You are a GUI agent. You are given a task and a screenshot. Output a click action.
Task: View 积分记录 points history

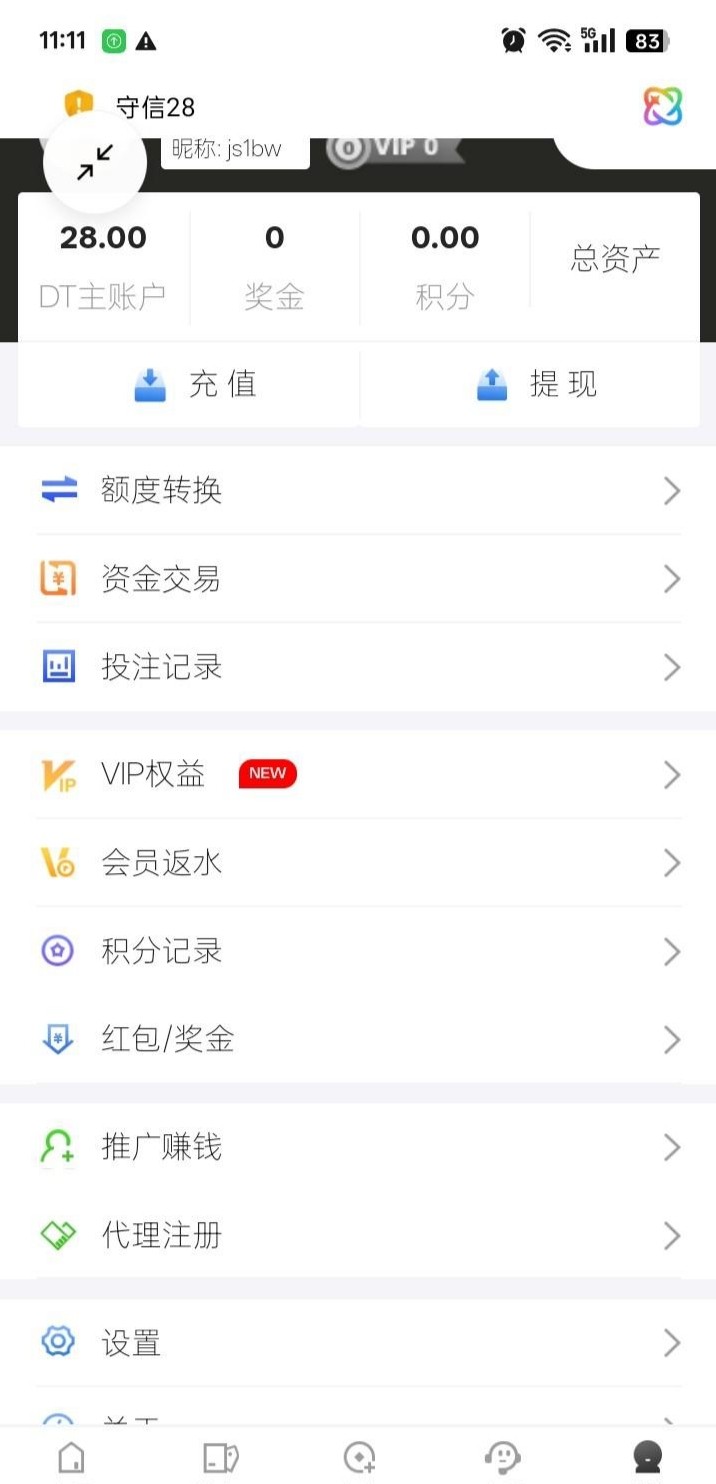coord(358,951)
